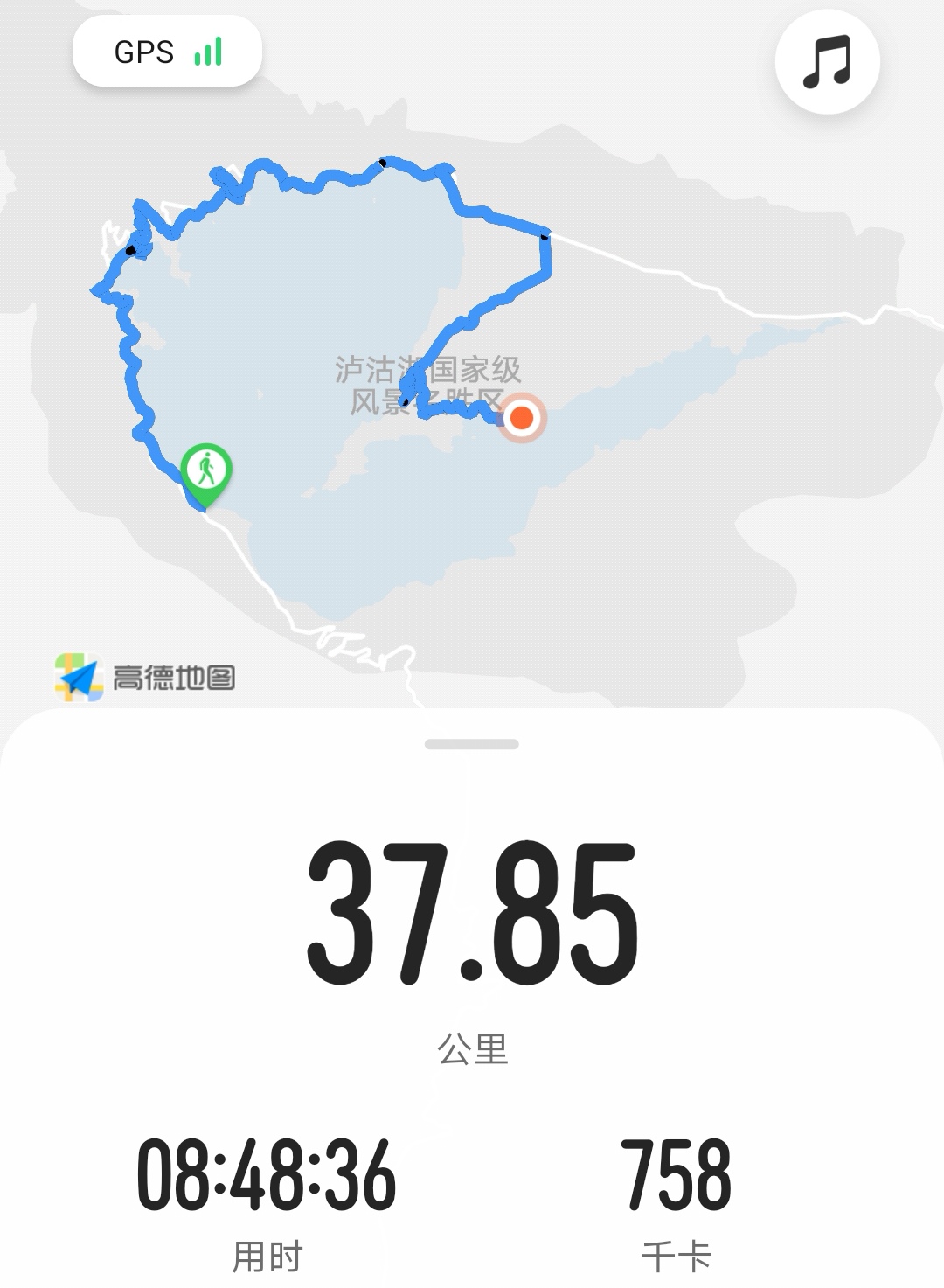The height and width of the screenshot is (1288, 944).
Task: Tap the orange current location dot
Action: pyautogui.click(x=522, y=418)
